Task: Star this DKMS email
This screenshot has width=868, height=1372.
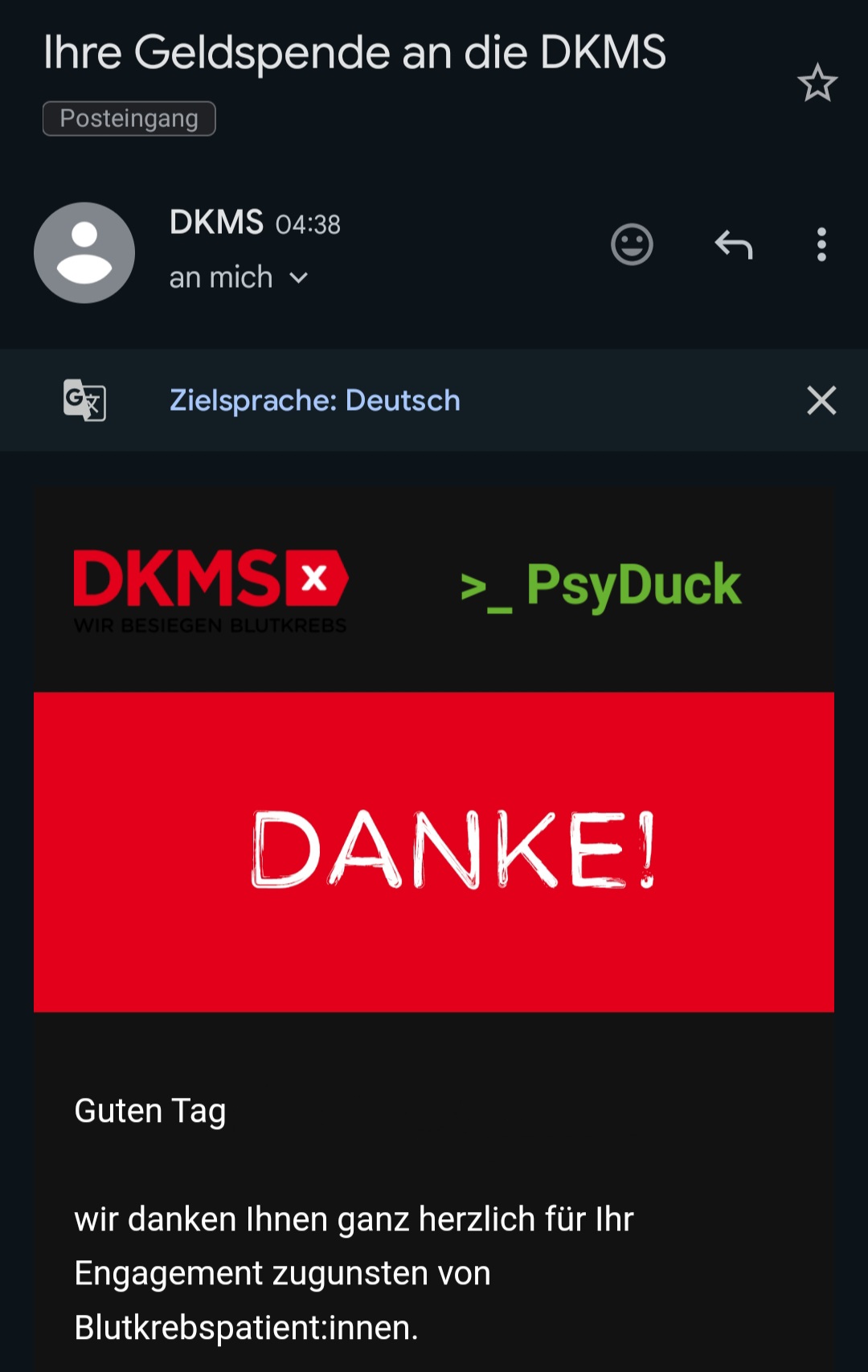Action: tap(817, 83)
